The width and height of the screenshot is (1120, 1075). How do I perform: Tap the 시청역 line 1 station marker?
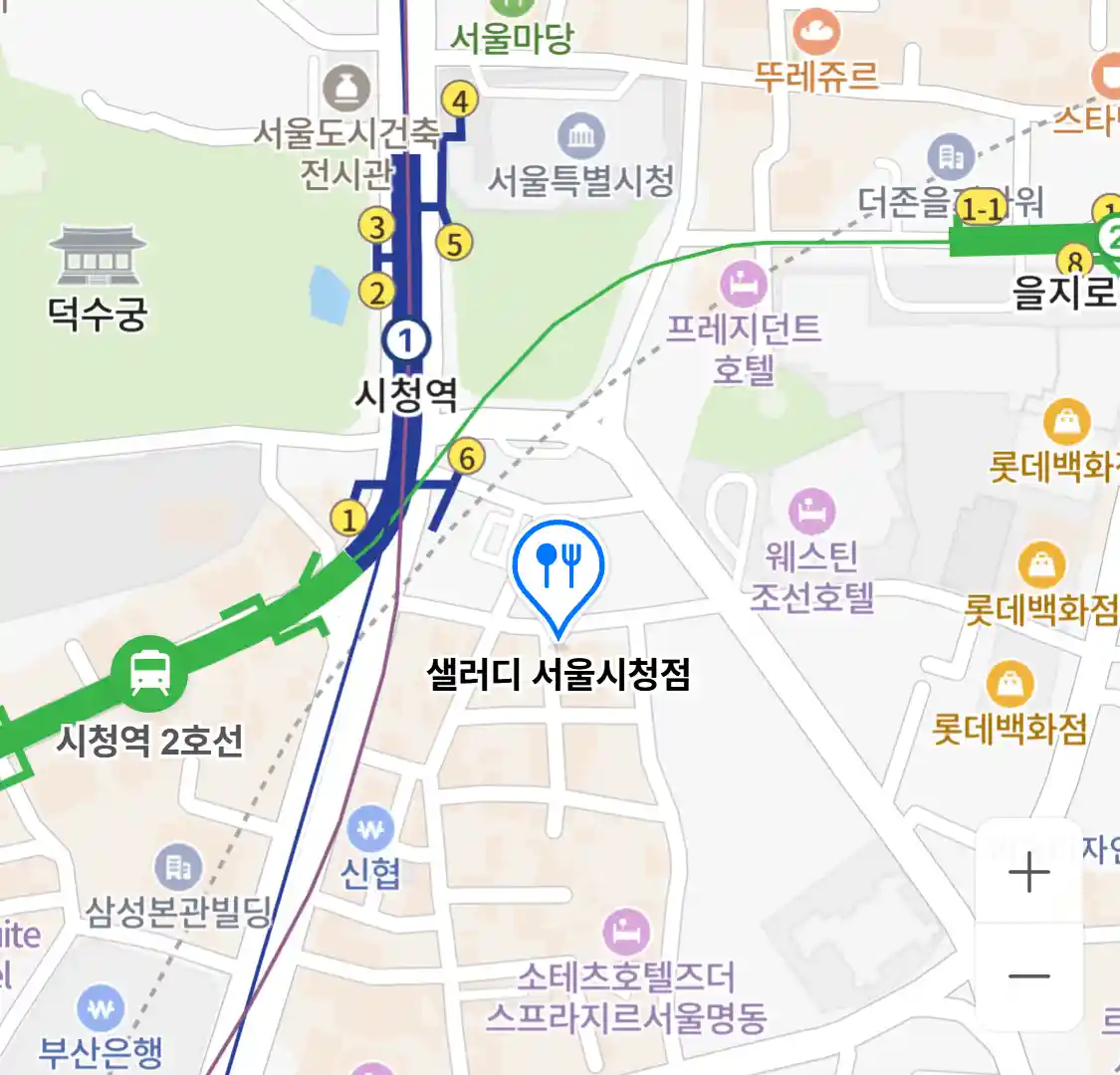coord(405,340)
